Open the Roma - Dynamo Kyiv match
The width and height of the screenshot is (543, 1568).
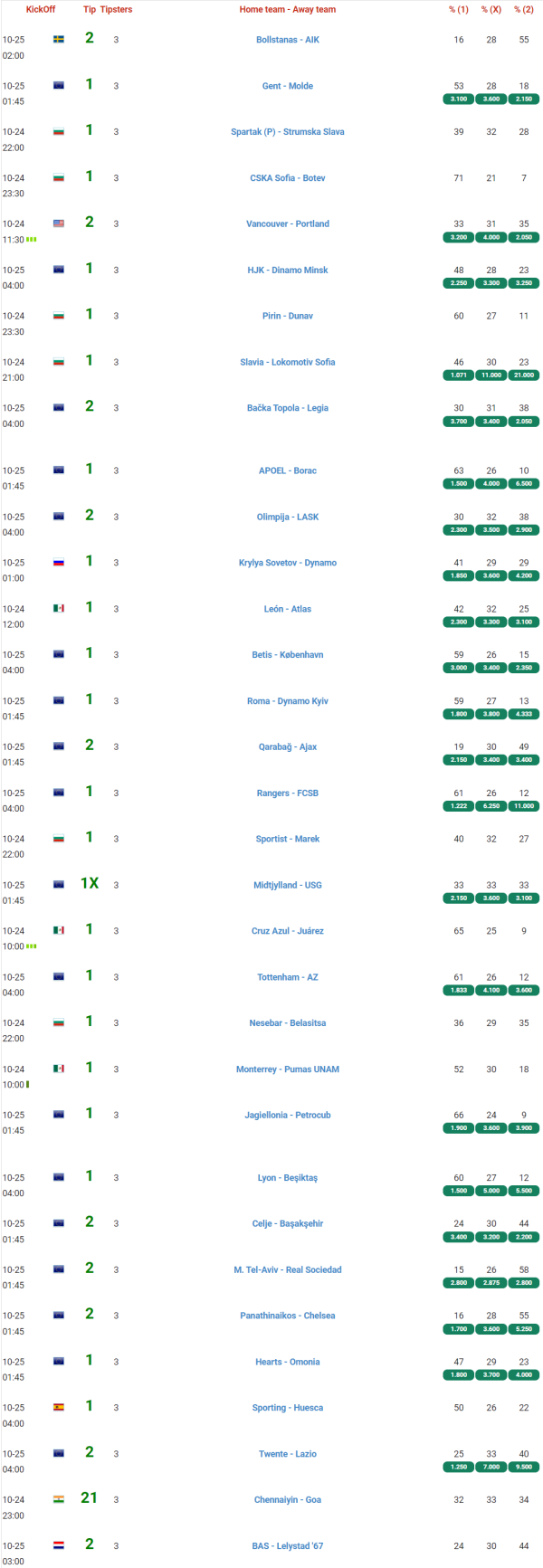click(x=287, y=701)
